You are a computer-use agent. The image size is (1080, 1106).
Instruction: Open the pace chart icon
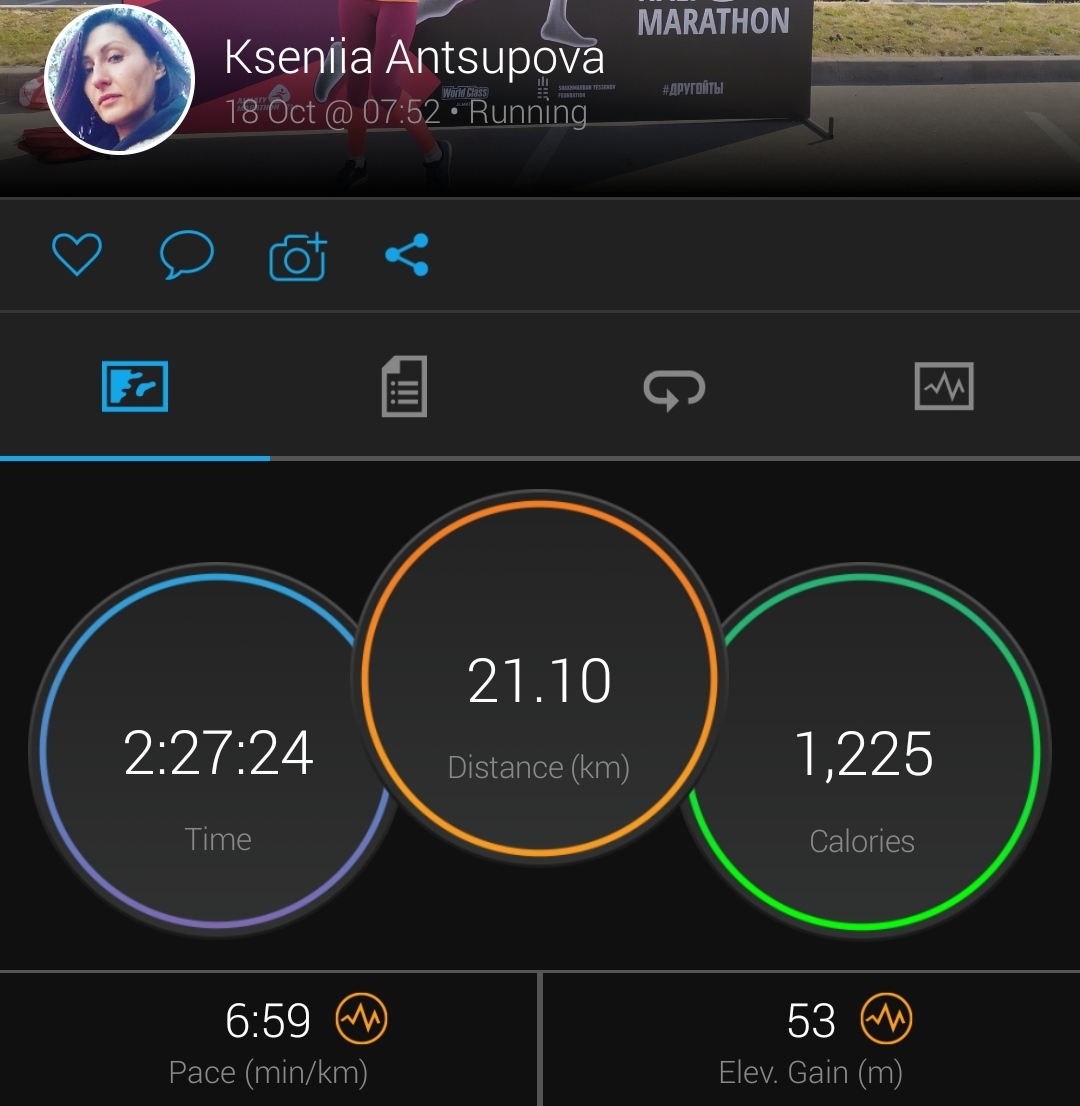pyautogui.click(x=361, y=1021)
